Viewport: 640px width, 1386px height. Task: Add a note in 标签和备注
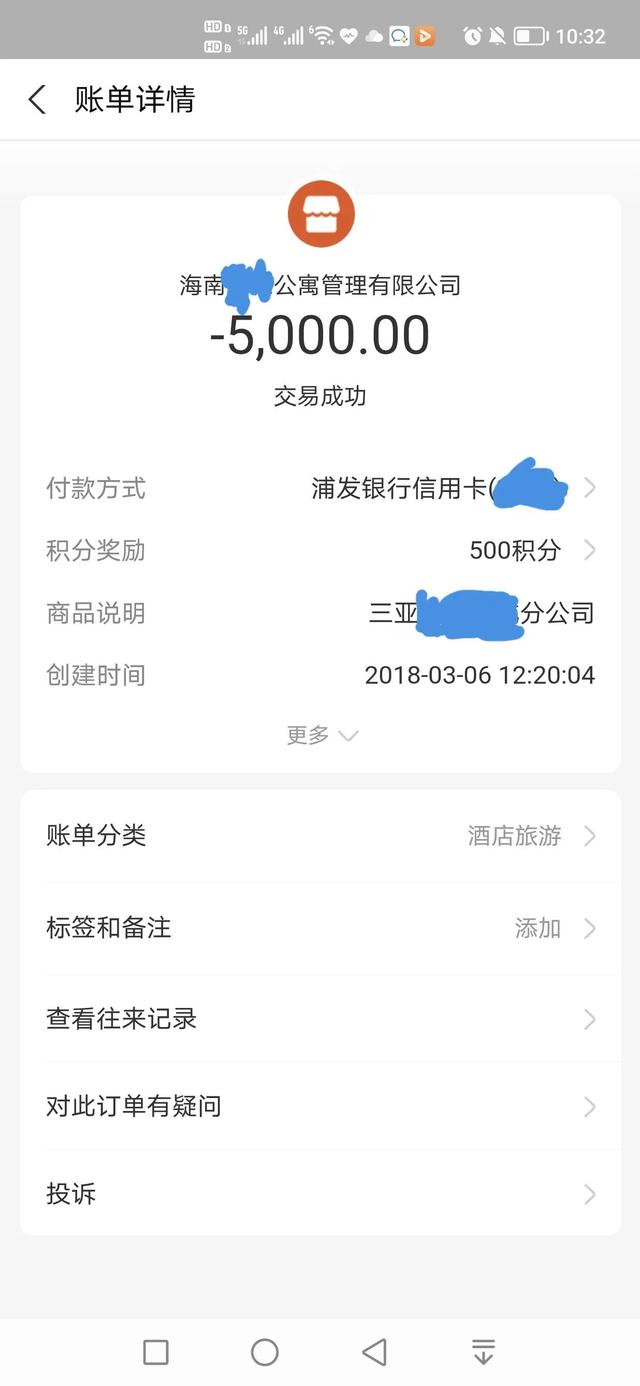coord(320,928)
